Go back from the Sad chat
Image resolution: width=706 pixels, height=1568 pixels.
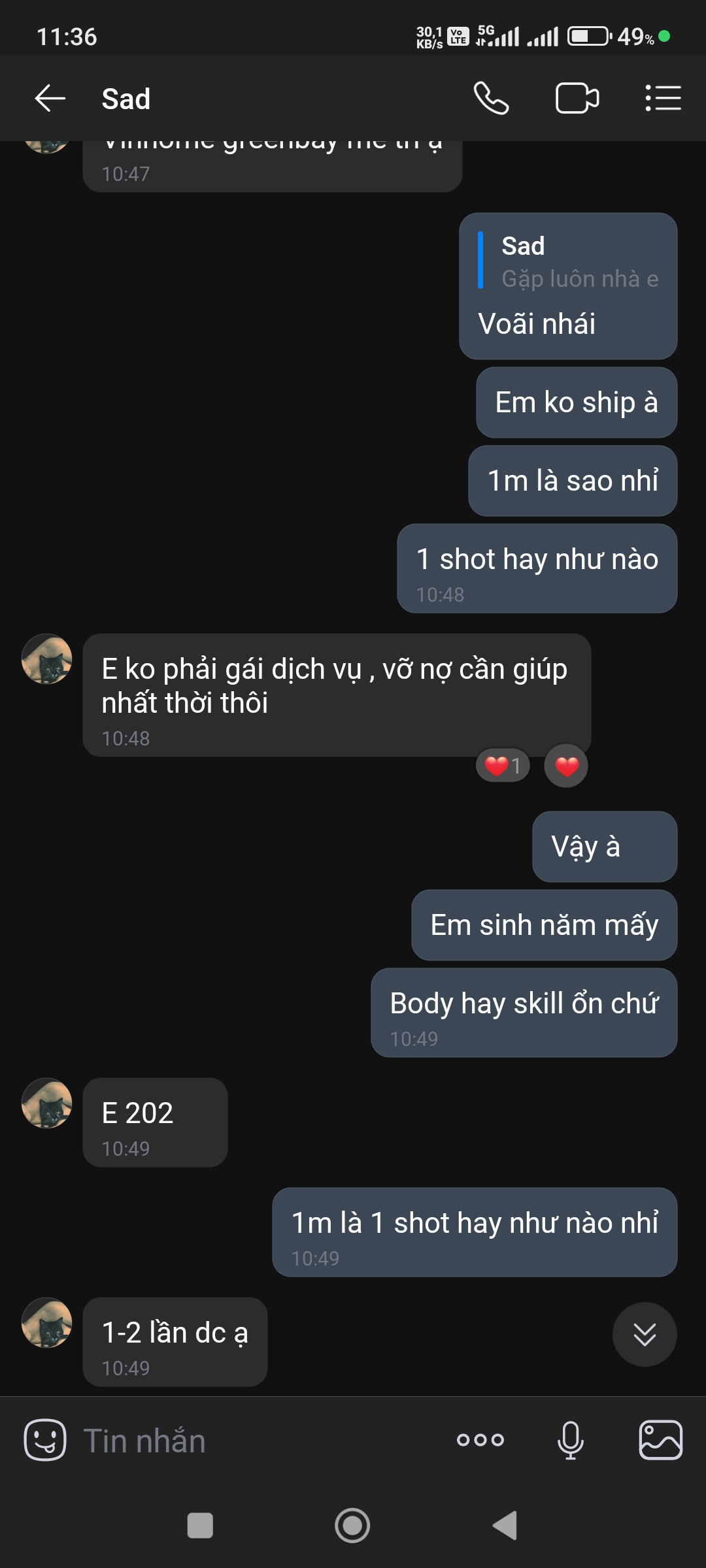(x=50, y=99)
